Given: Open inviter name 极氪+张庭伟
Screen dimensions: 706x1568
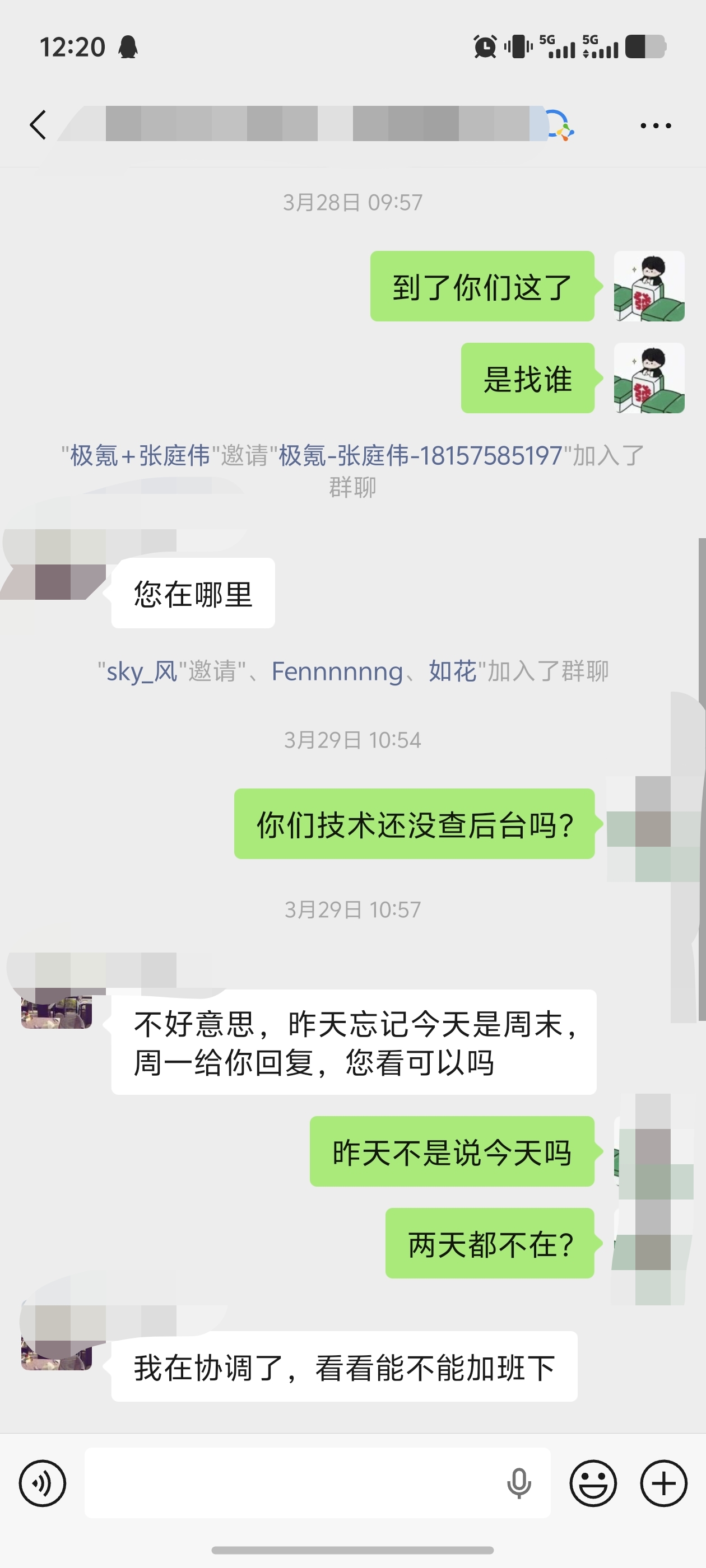Looking at the screenshot, I should click(140, 455).
